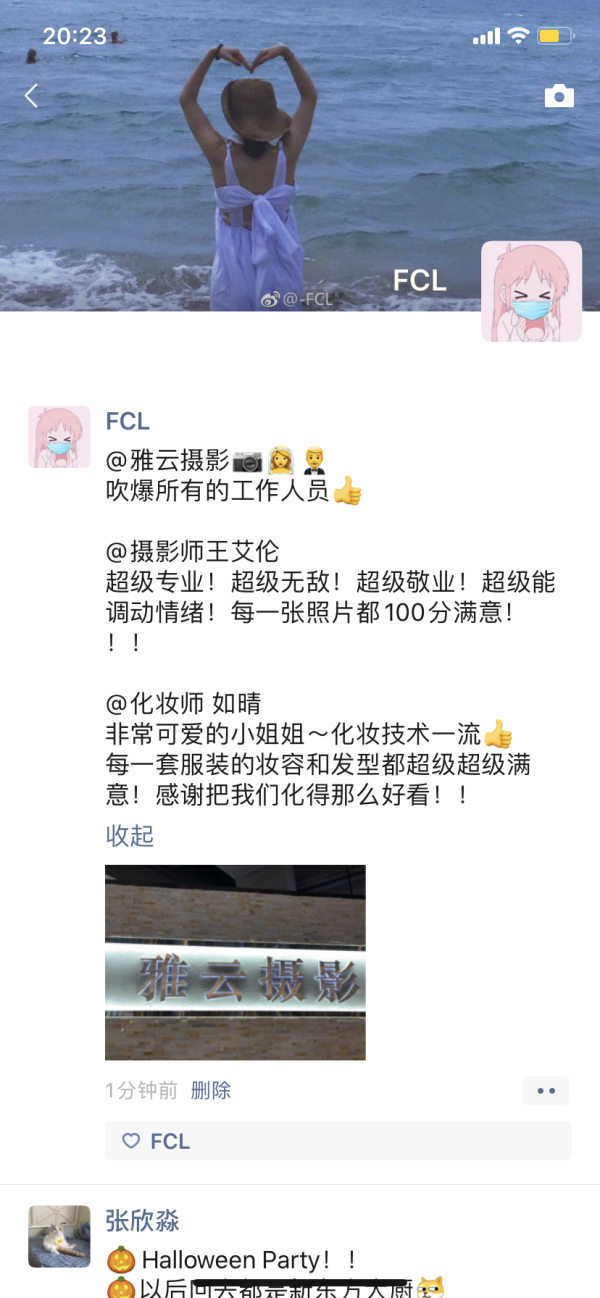Screen dimensions: 600x1298
Task: Open the like and comment options button
Action: (x=546, y=1091)
